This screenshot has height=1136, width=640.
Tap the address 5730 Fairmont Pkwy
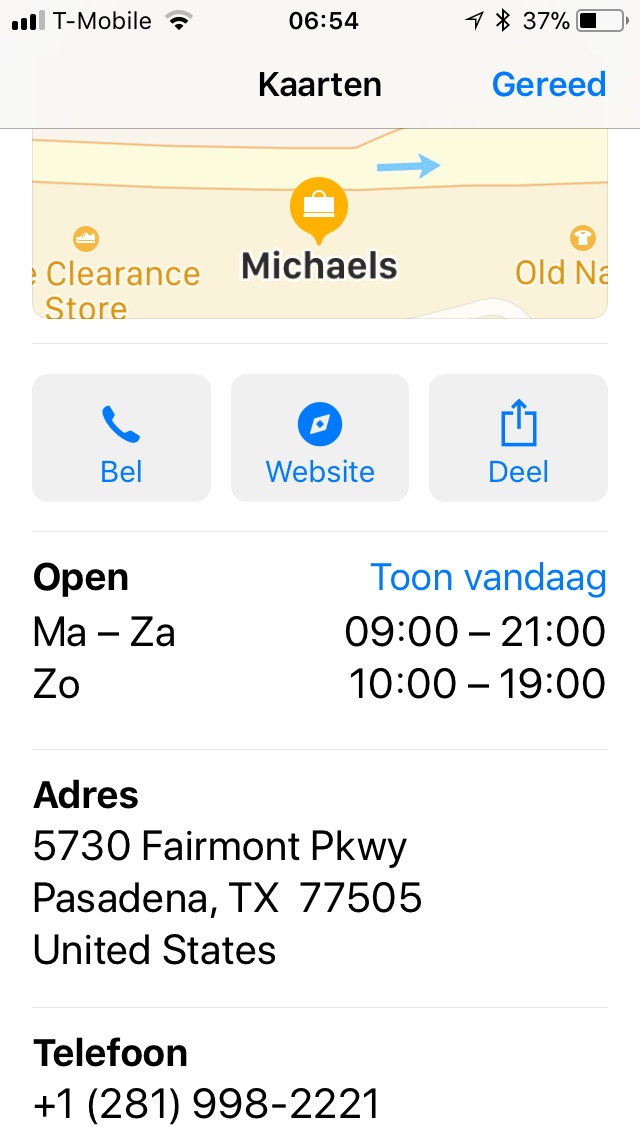coord(220,848)
